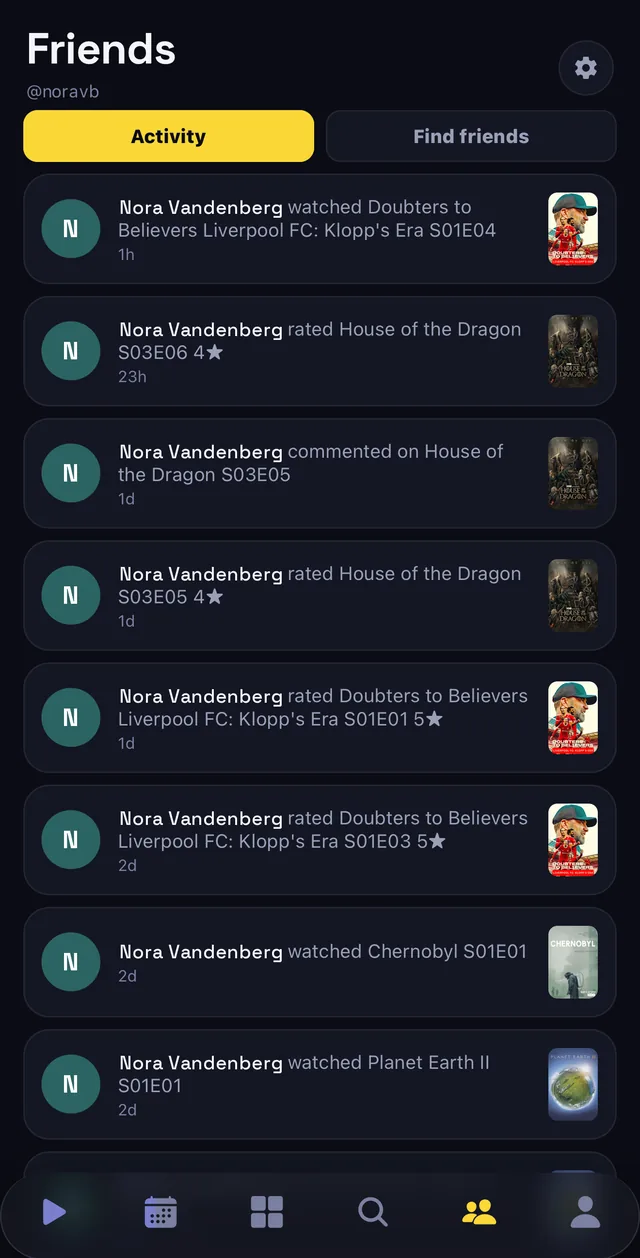Open the calendar tab in bottom navigation

[160, 1212]
